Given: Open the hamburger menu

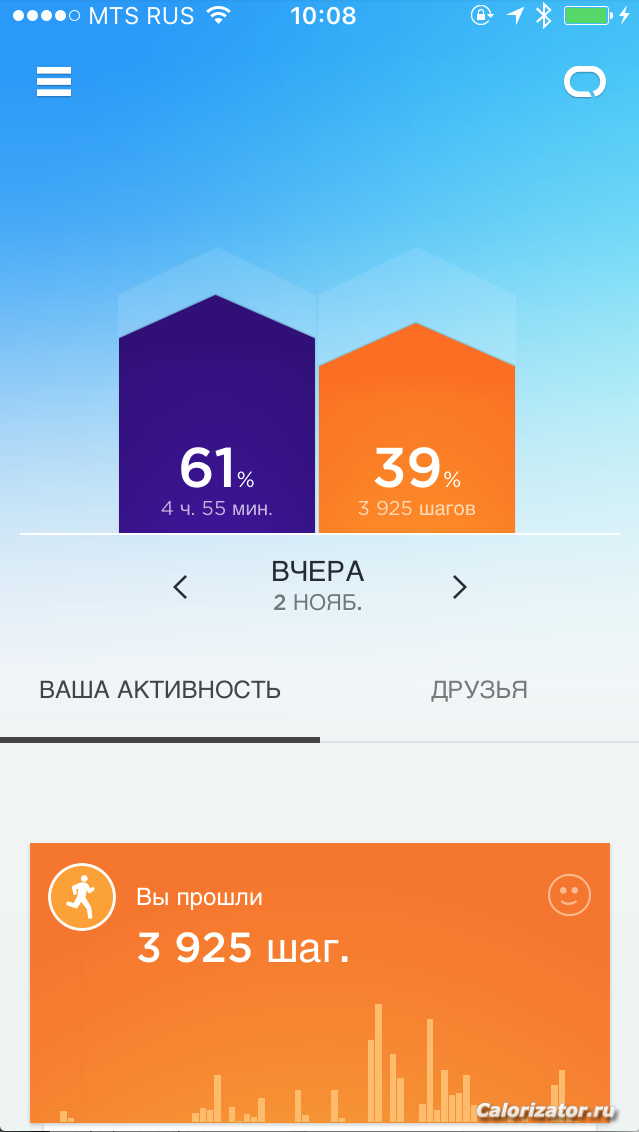Looking at the screenshot, I should click(54, 82).
